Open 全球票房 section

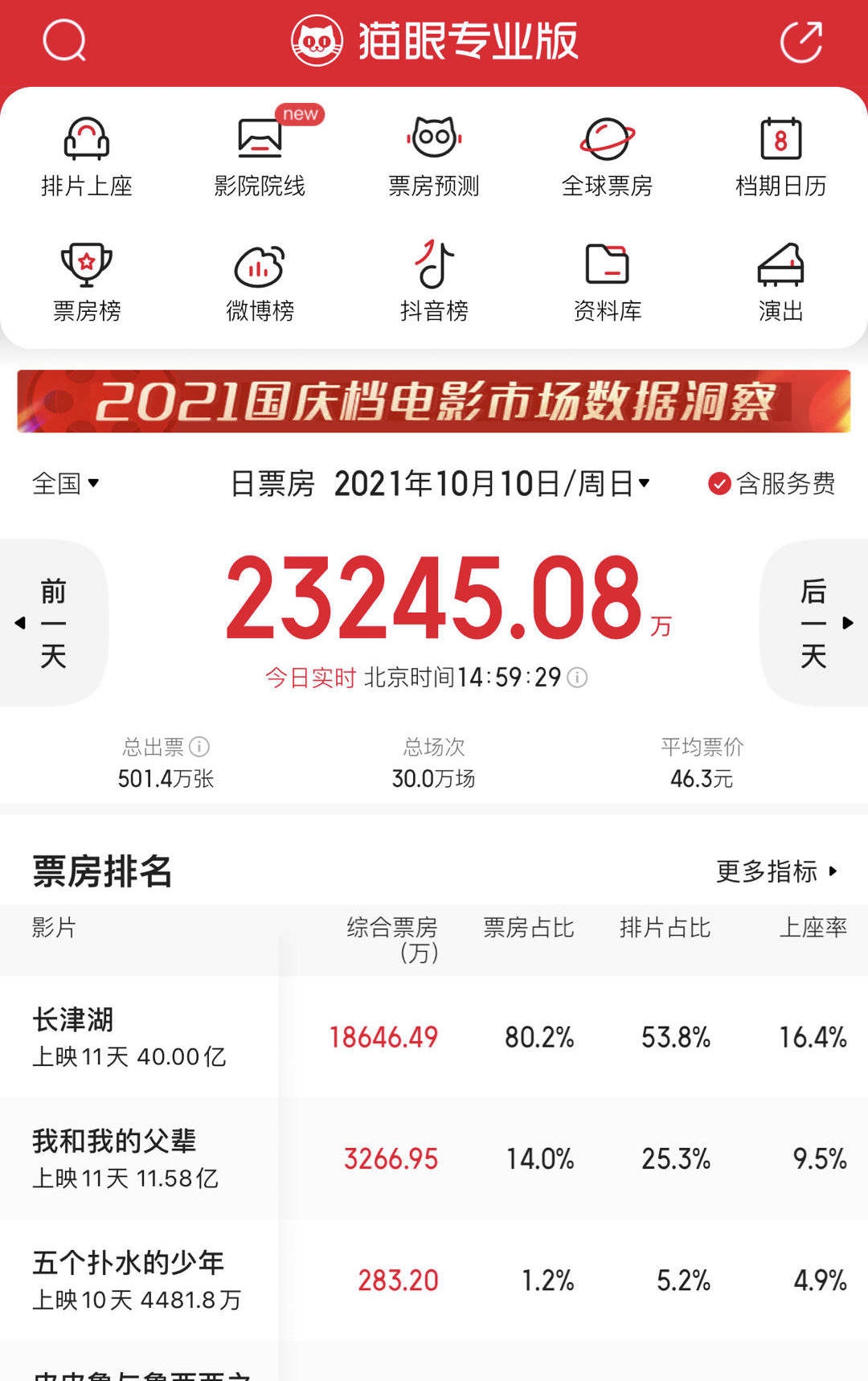click(607, 158)
